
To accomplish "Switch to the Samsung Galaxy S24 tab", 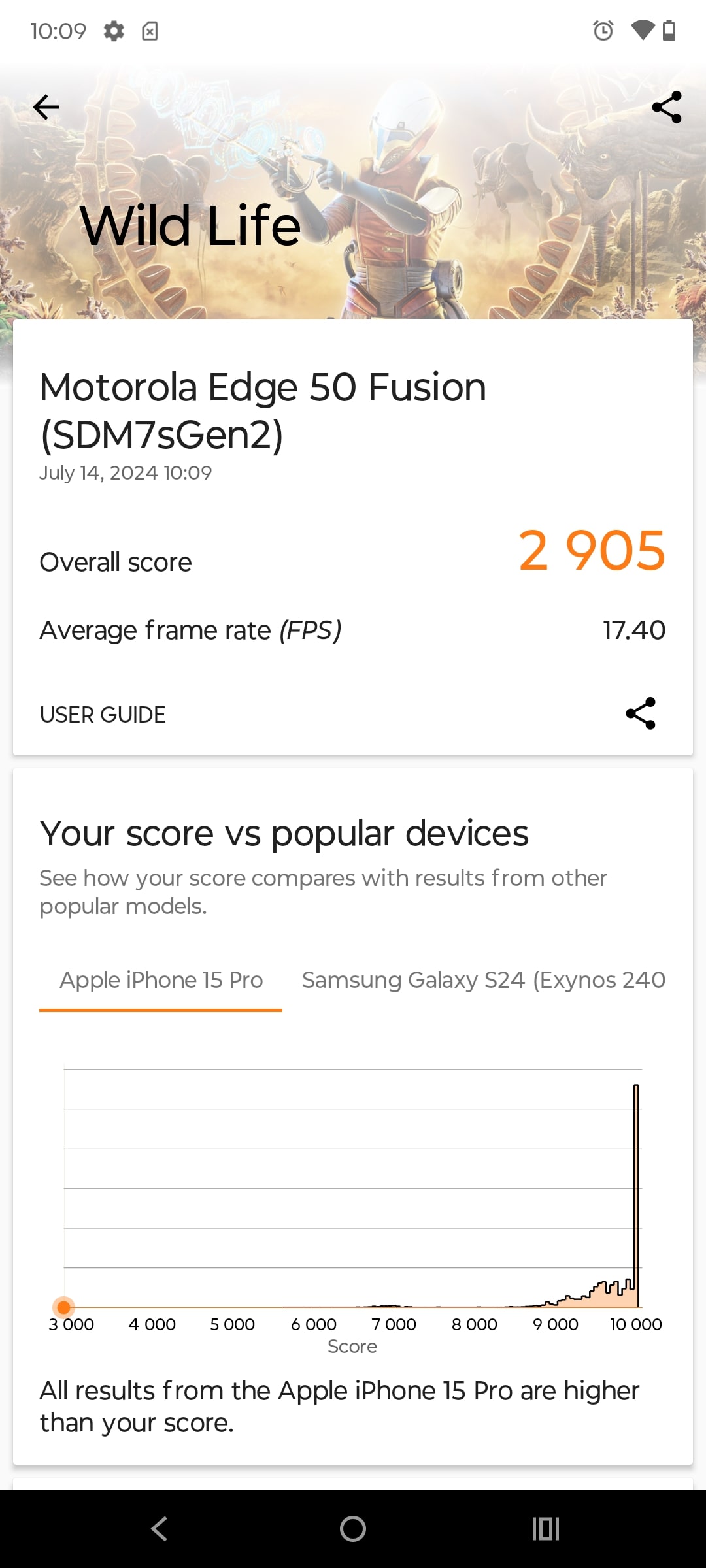I will pyautogui.click(x=484, y=980).
